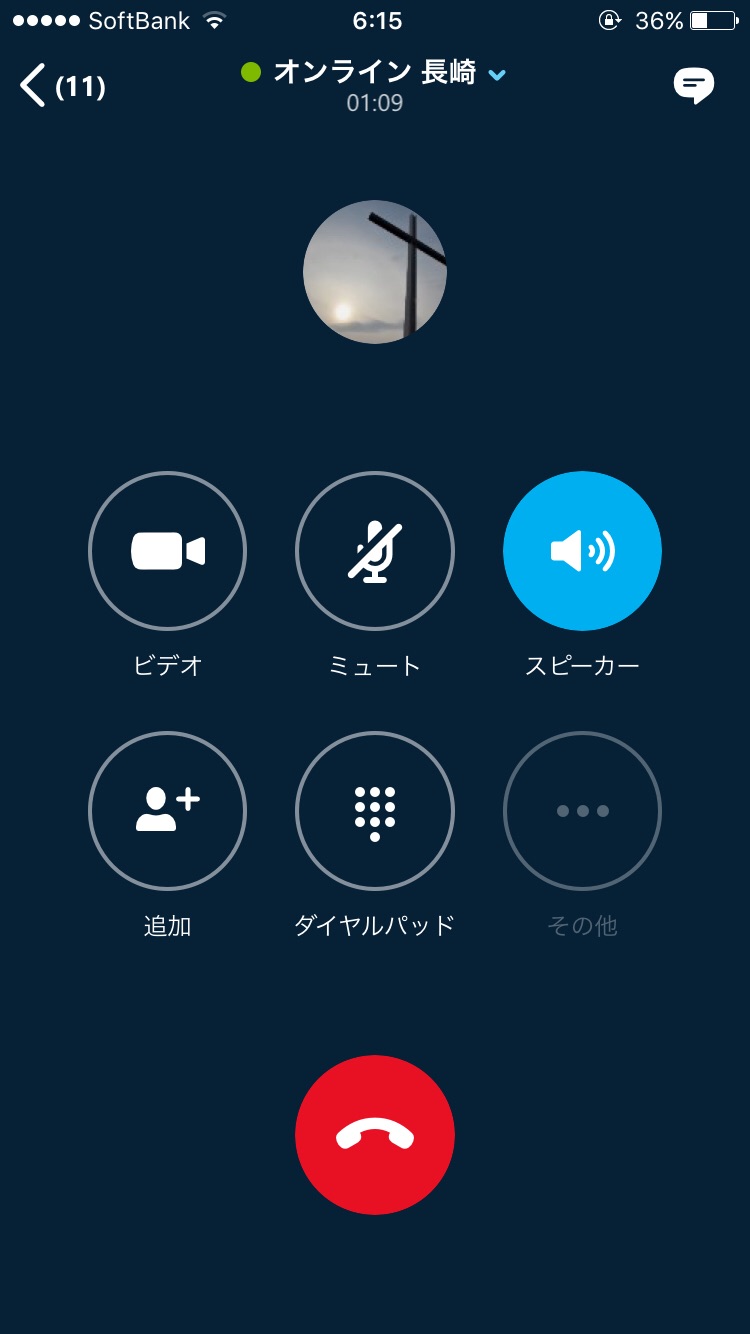Open the chat message bubble icon
The image size is (750, 1334).
coord(693,86)
